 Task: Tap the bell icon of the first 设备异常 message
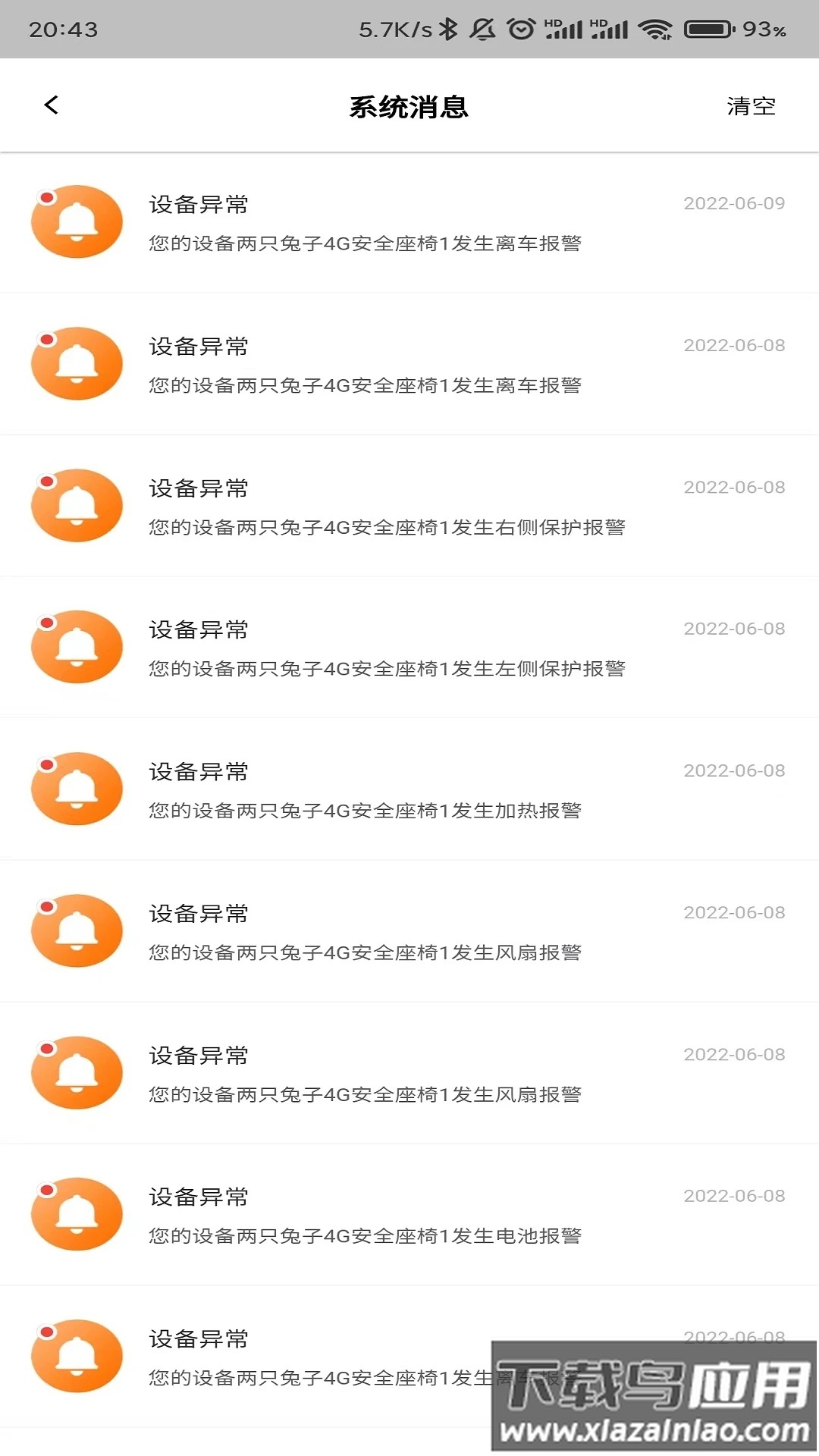click(x=77, y=221)
